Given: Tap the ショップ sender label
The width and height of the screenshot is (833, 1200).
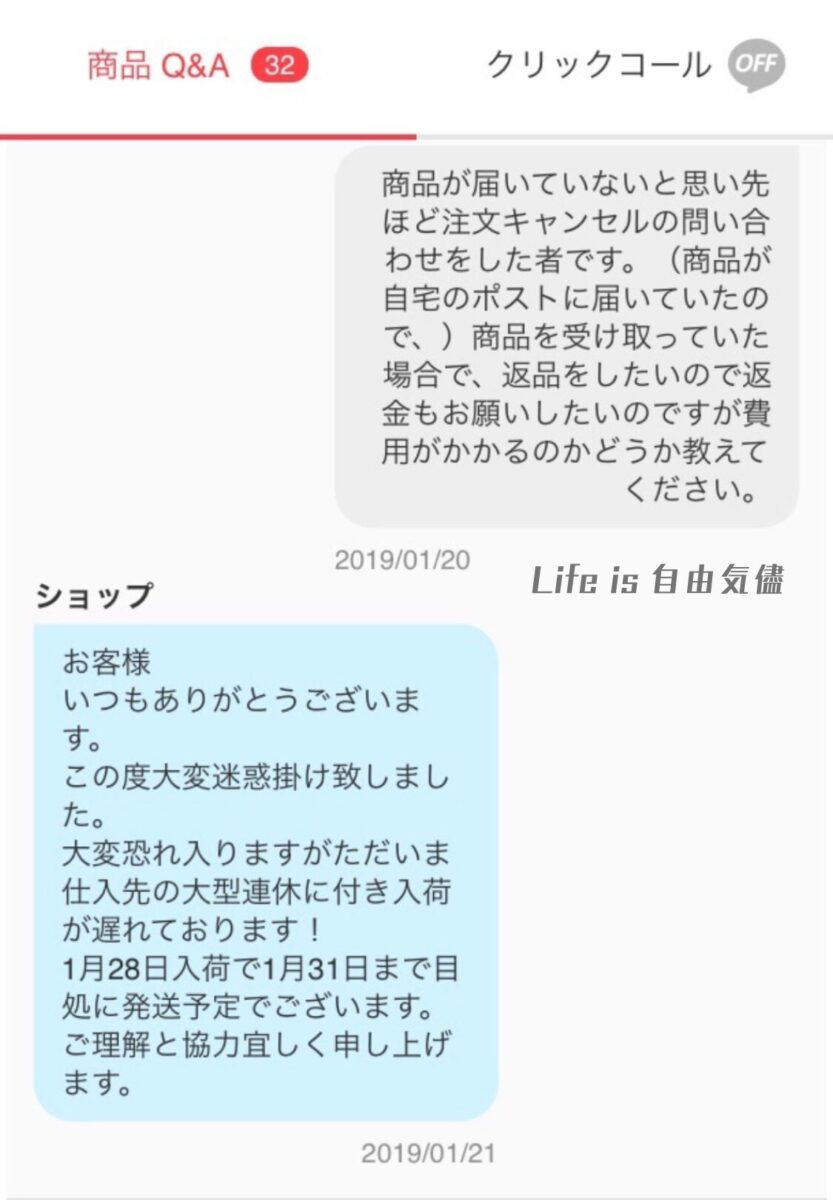Looking at the screenshot, I should tap(90, 595).
